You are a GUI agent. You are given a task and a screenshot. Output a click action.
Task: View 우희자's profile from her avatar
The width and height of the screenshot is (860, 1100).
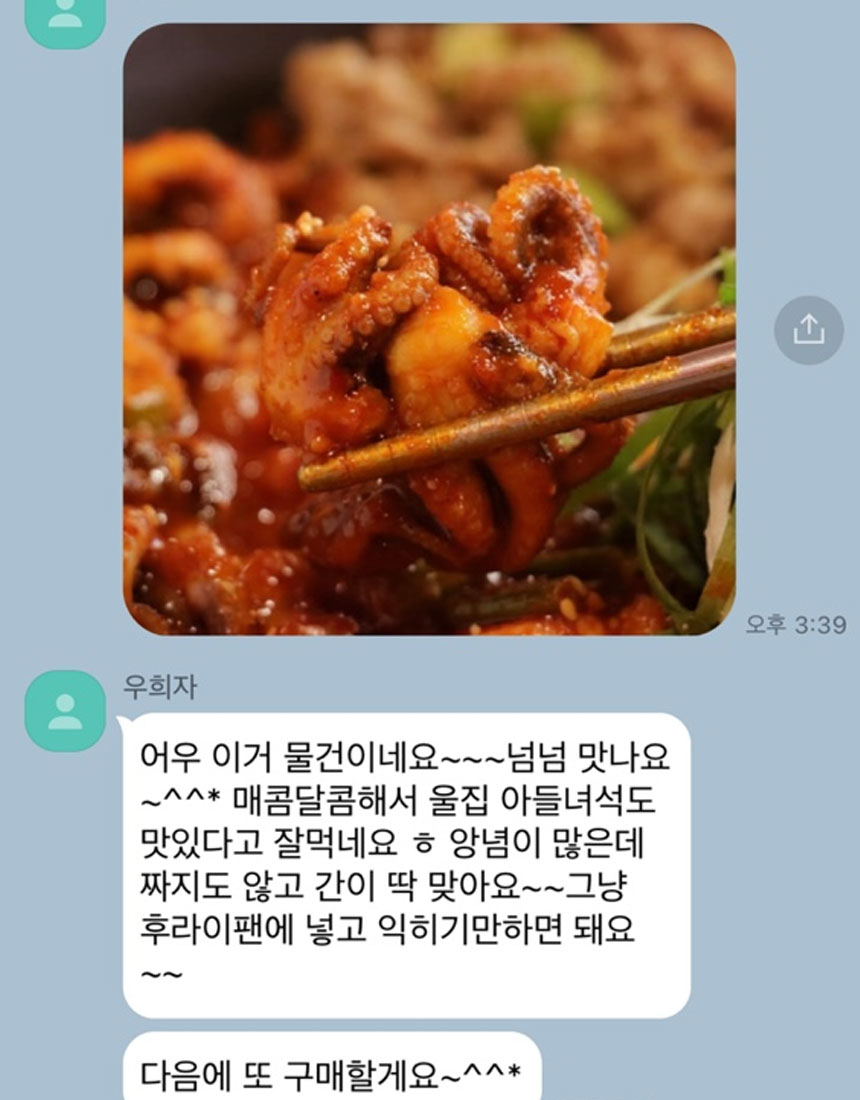pyautogui.click(x=65, y=711)
